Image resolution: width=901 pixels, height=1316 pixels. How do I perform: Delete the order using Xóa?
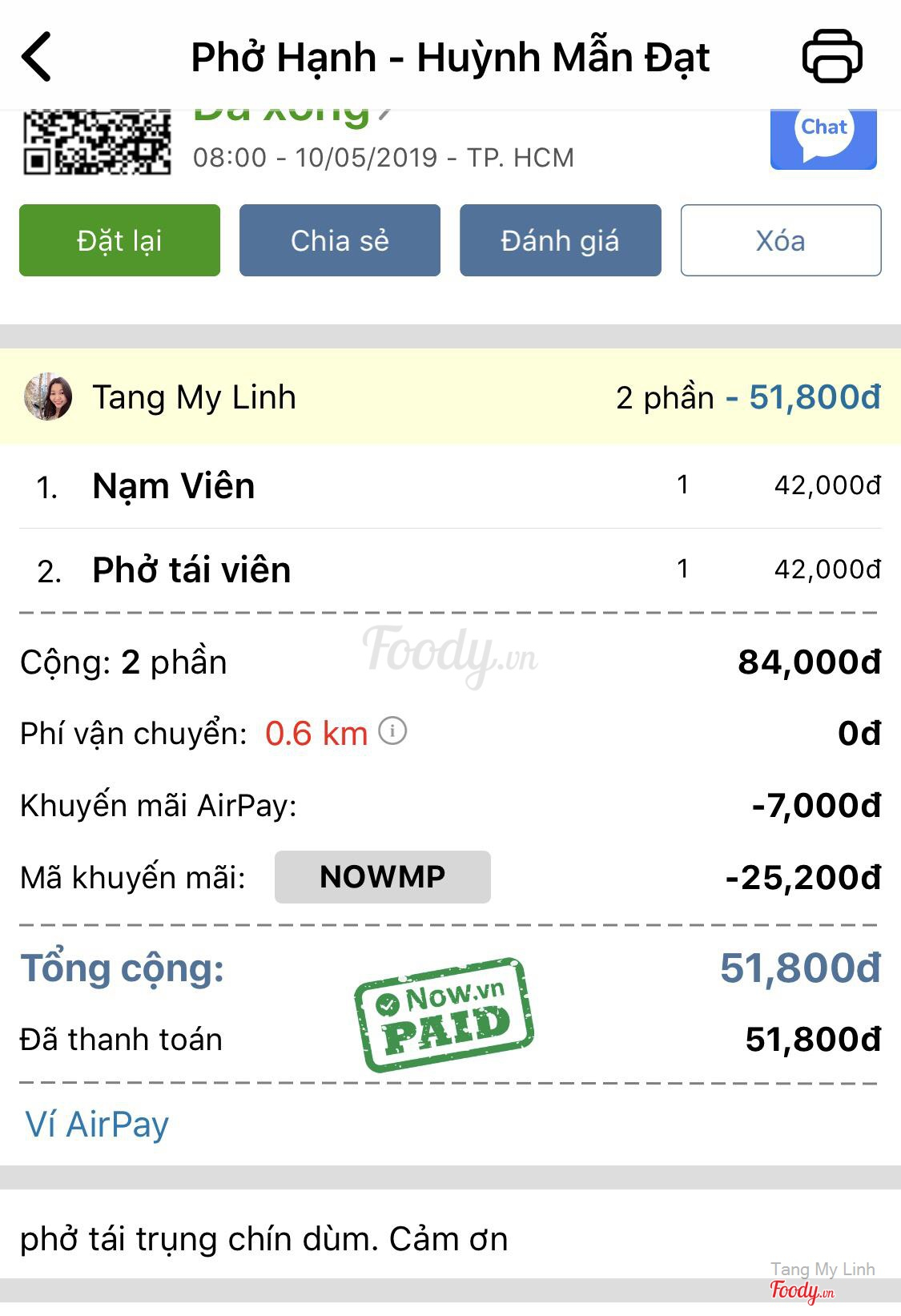click(x=780, y=240)
